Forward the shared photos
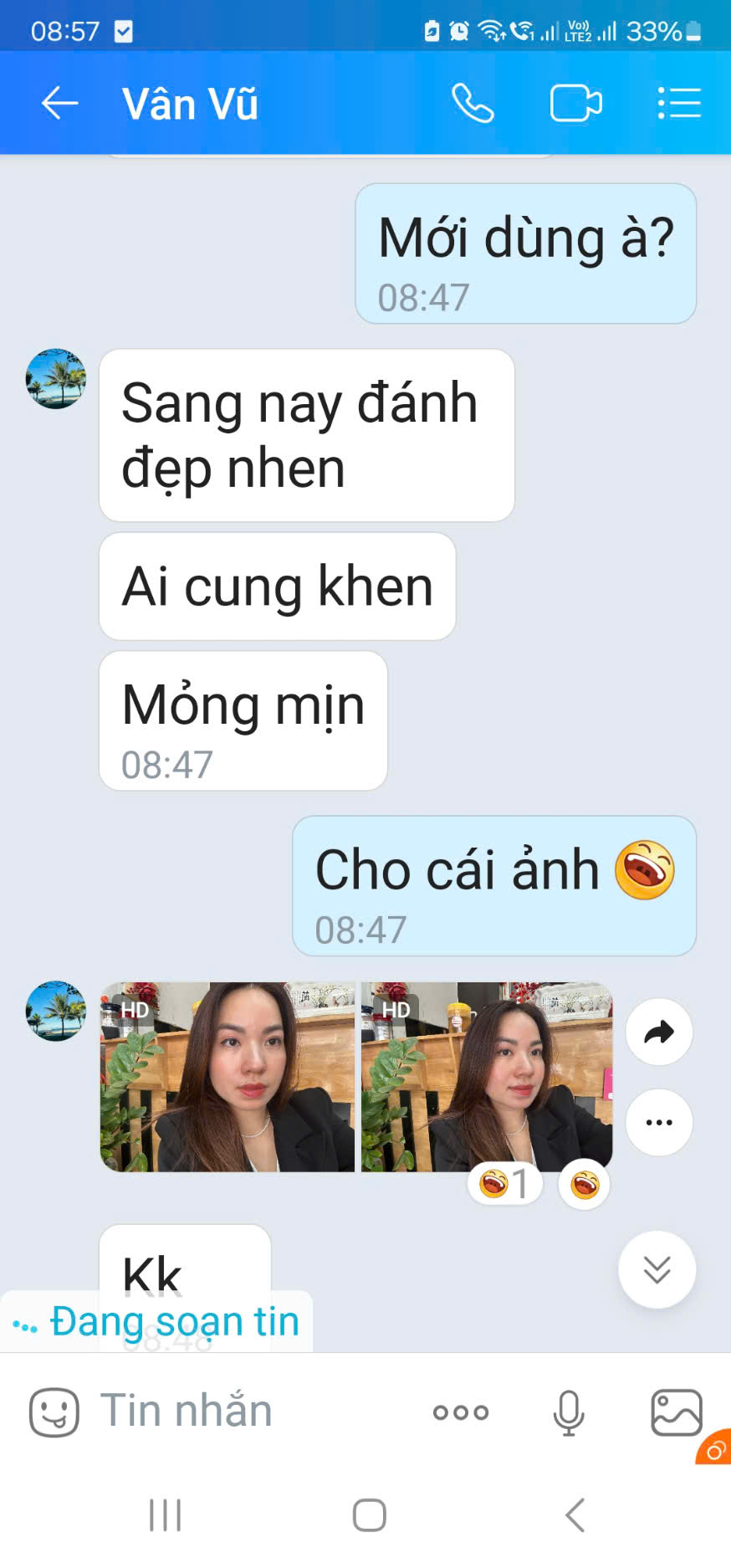The image size is (731, 1568). [x=659, y=1032]
